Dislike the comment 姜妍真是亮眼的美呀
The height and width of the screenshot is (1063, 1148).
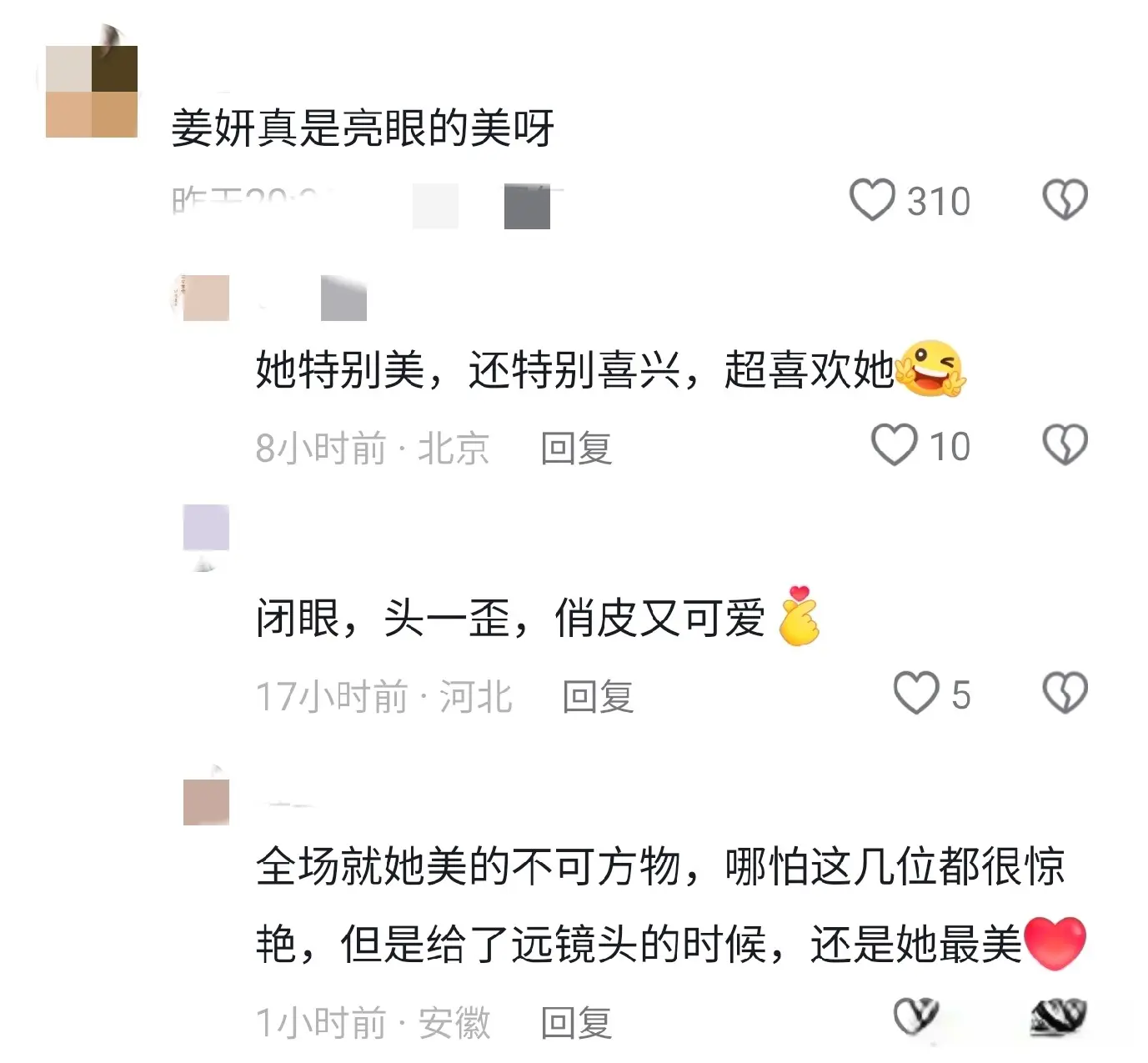pyautogui.click(x=1065, y=200)
